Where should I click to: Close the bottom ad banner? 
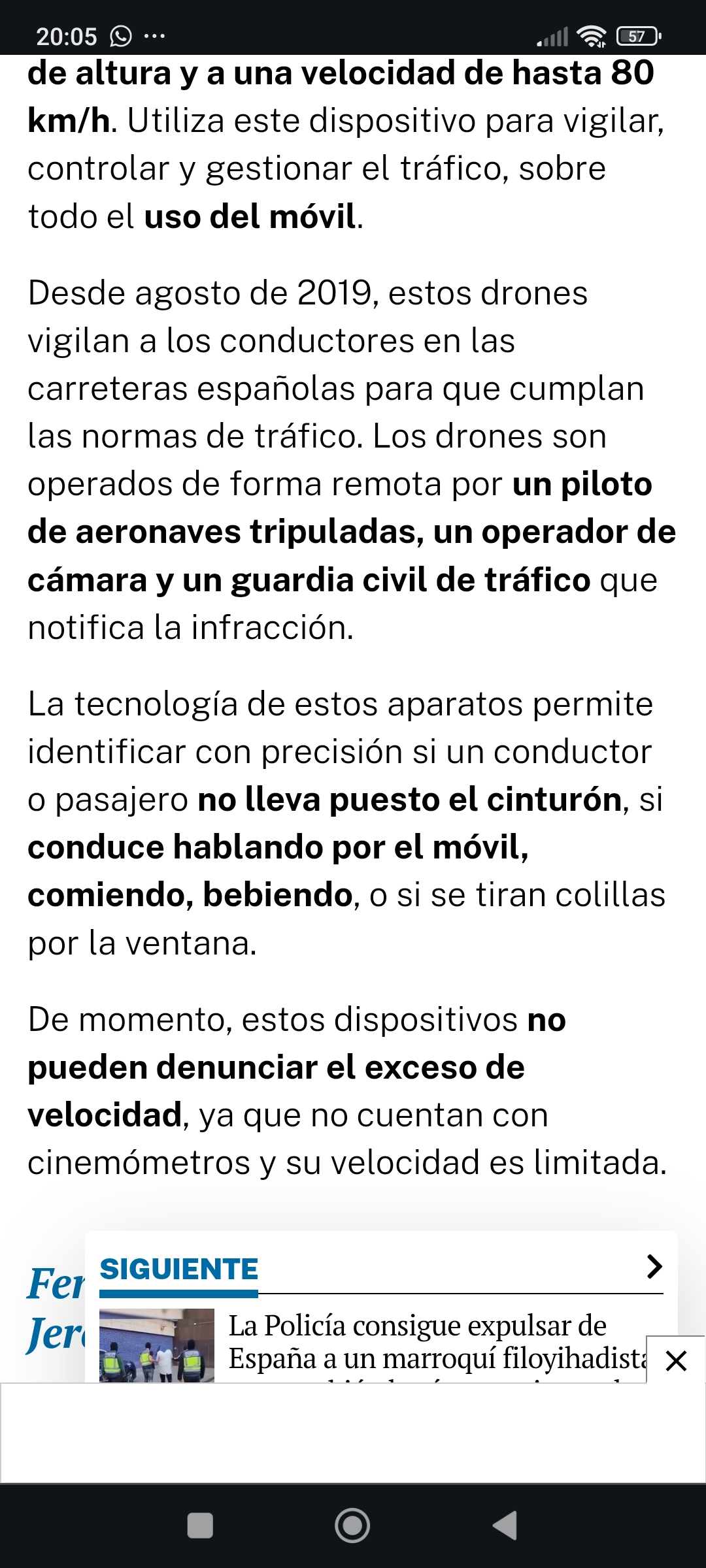(676, 1361)
